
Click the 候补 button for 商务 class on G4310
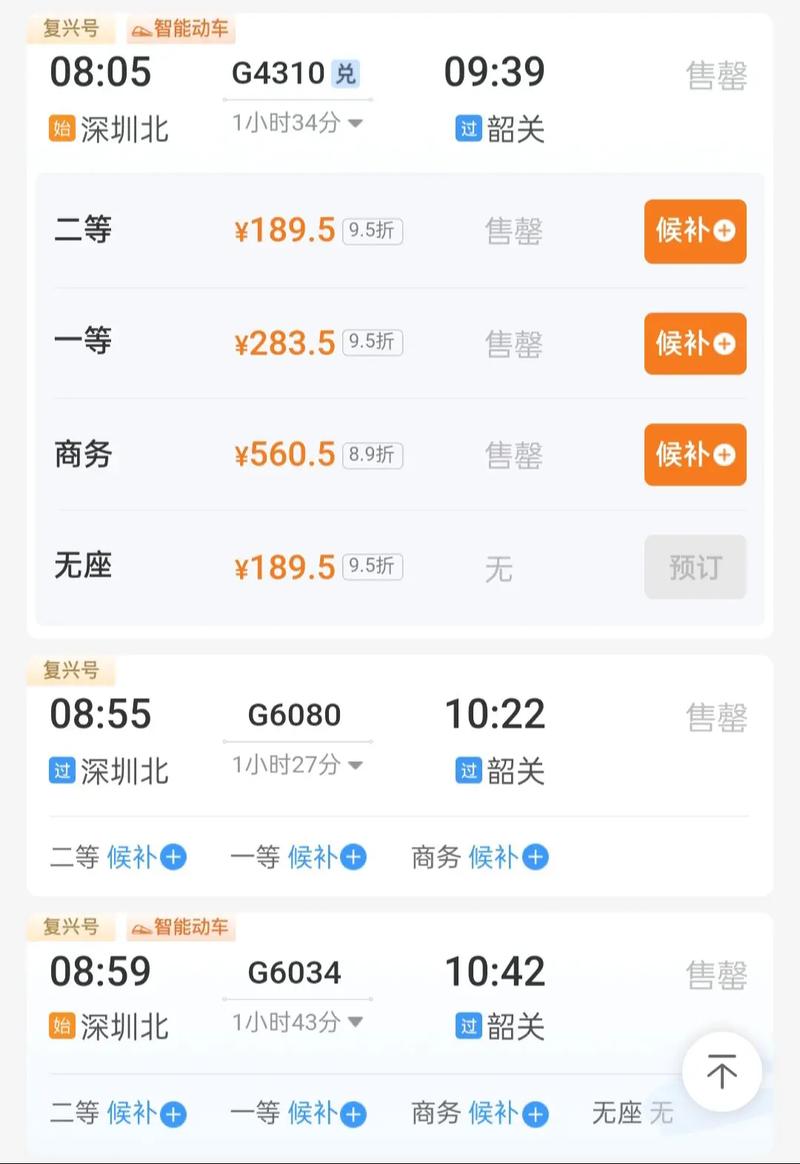(695, 455)
